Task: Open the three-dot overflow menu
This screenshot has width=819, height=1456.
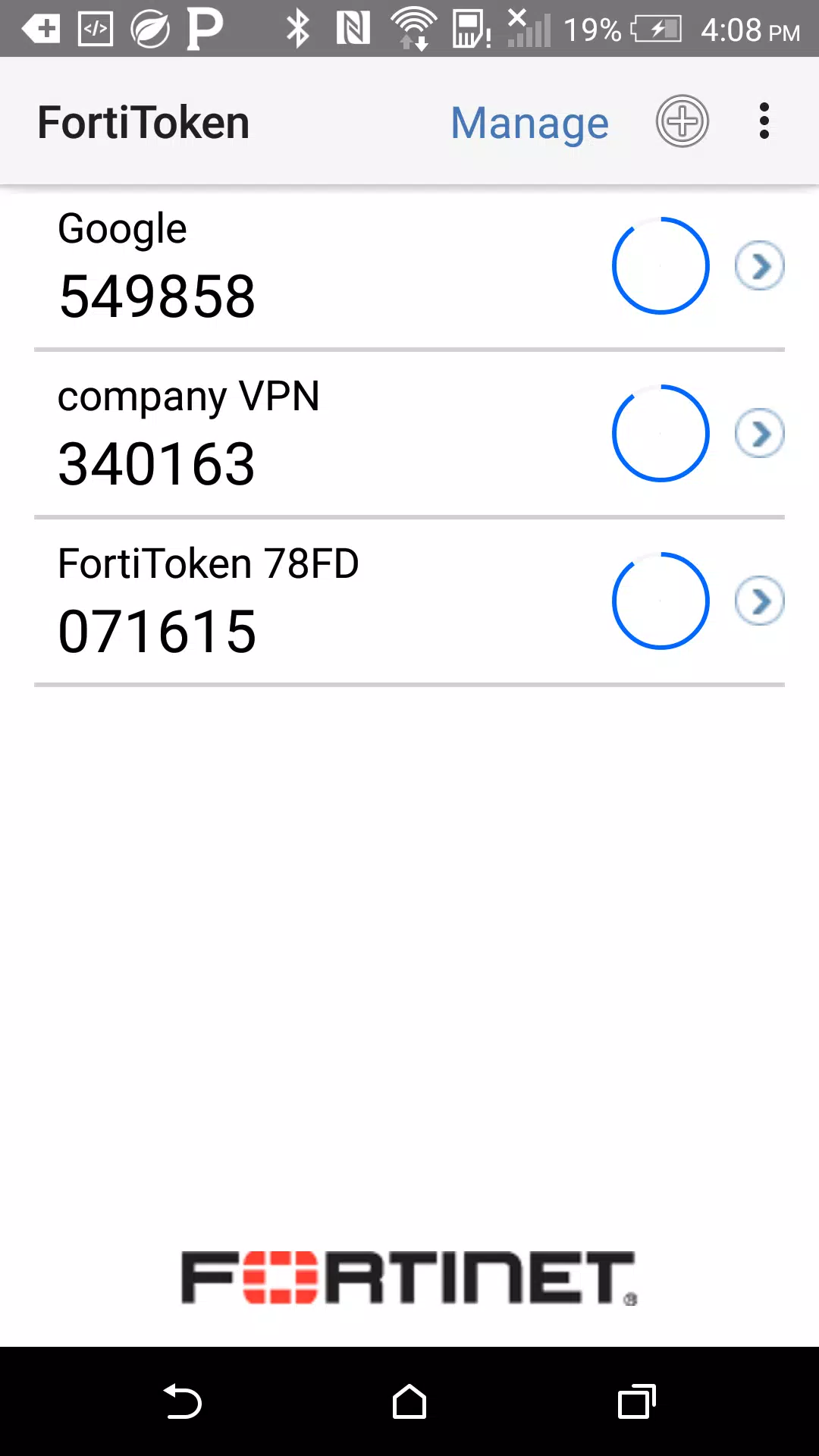Action: (764, 121)
